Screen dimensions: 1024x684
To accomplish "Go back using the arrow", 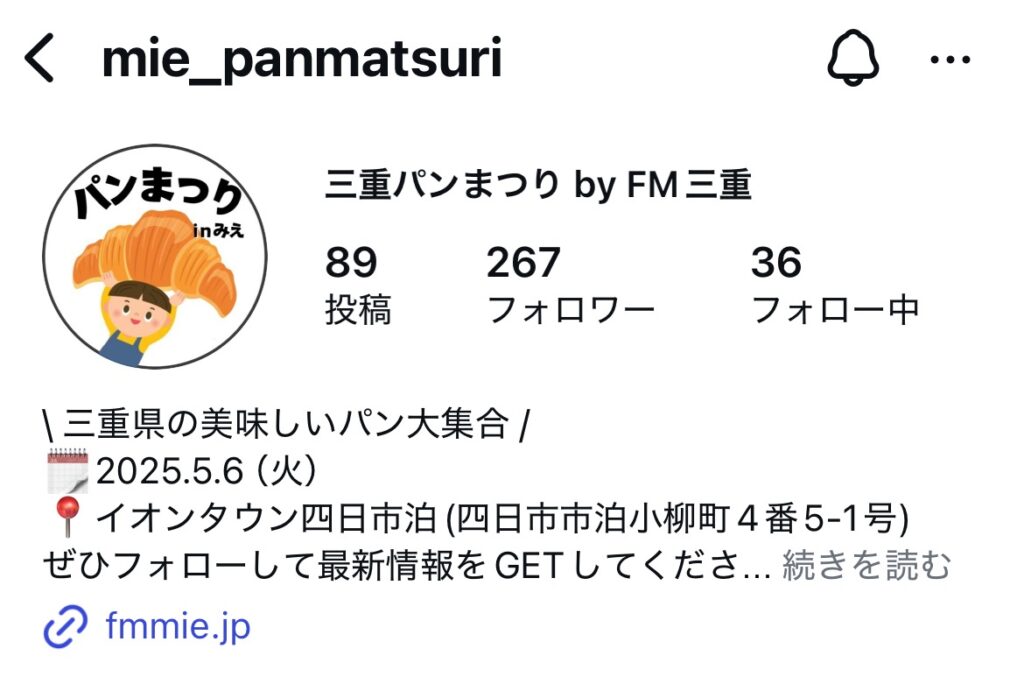I will click(x=41, y=60).
